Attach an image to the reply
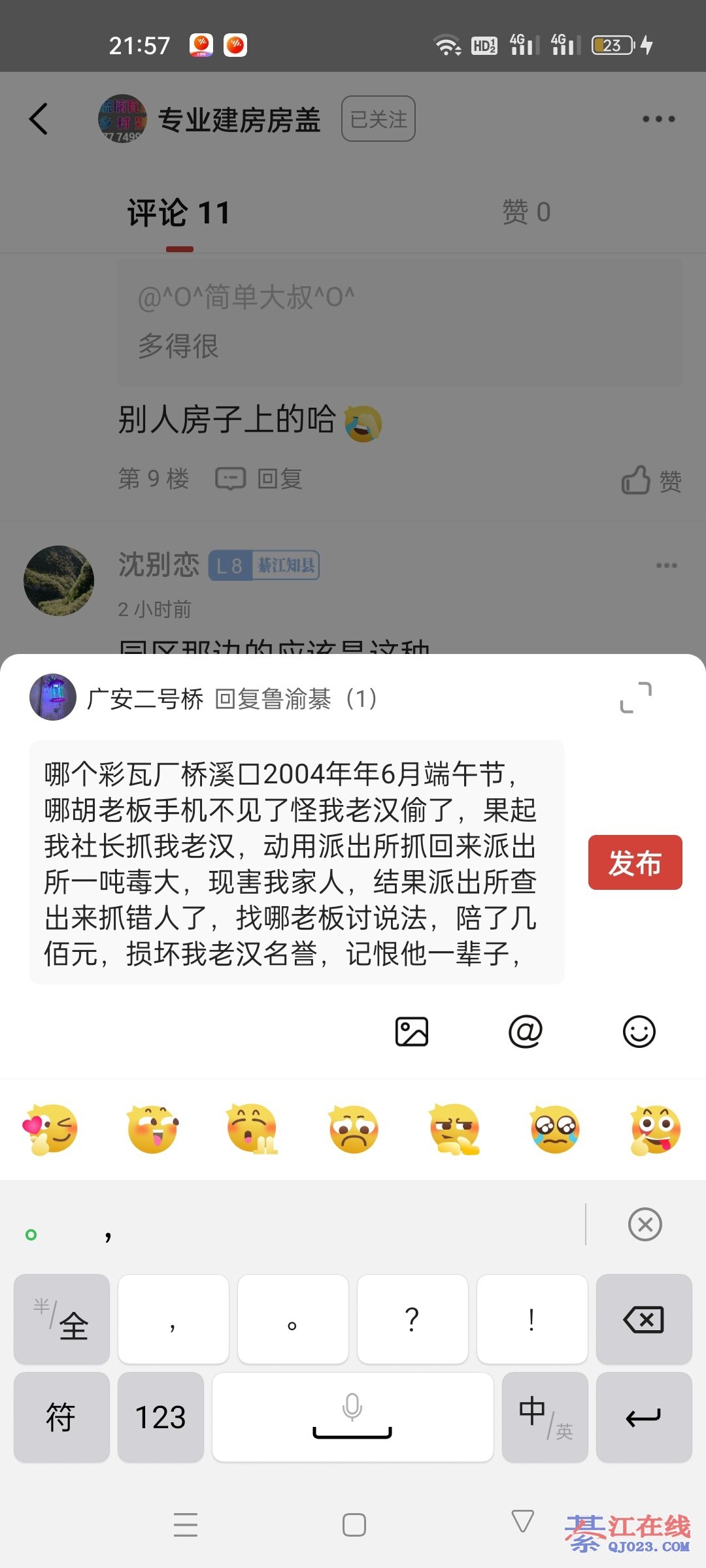This screenshot has height=1568, width=706. tap(412, 1032)
